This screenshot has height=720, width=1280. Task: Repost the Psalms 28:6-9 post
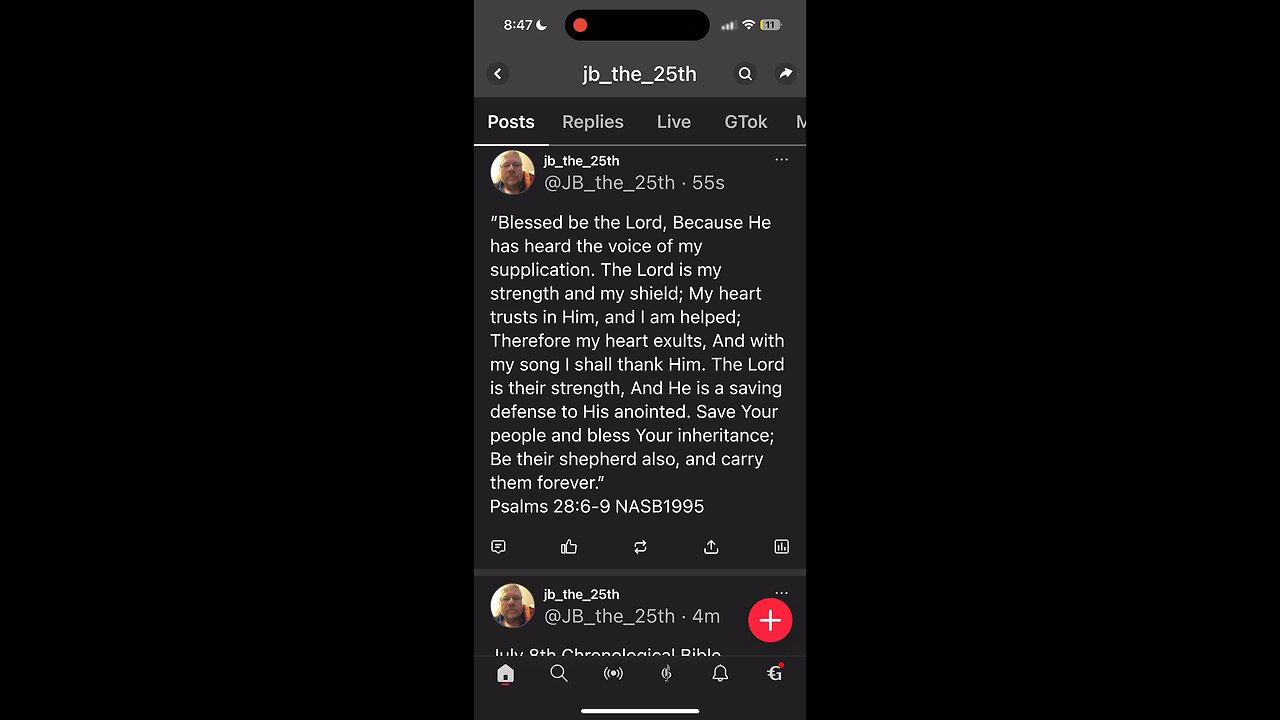(640, 547)
